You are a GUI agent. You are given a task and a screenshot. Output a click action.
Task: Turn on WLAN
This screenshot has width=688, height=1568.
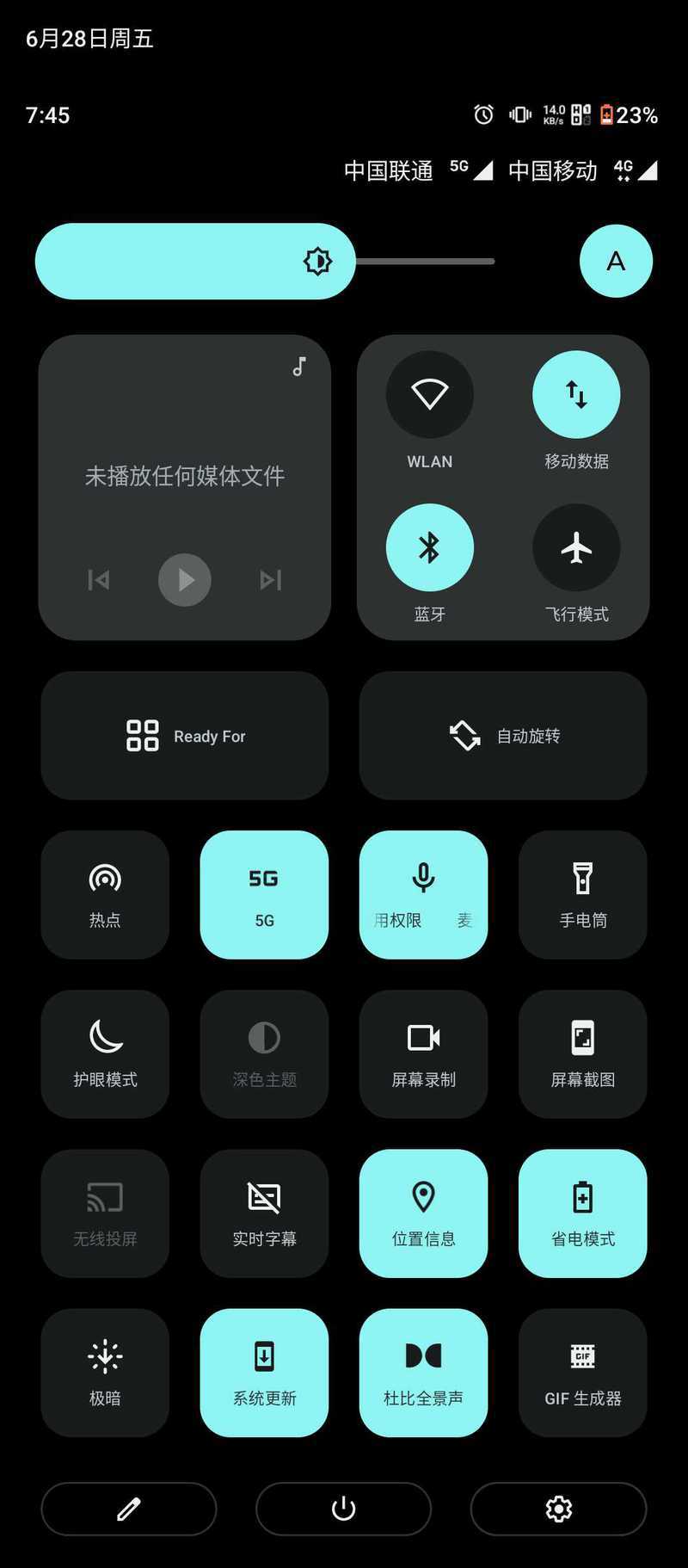[x=429, y=394]
